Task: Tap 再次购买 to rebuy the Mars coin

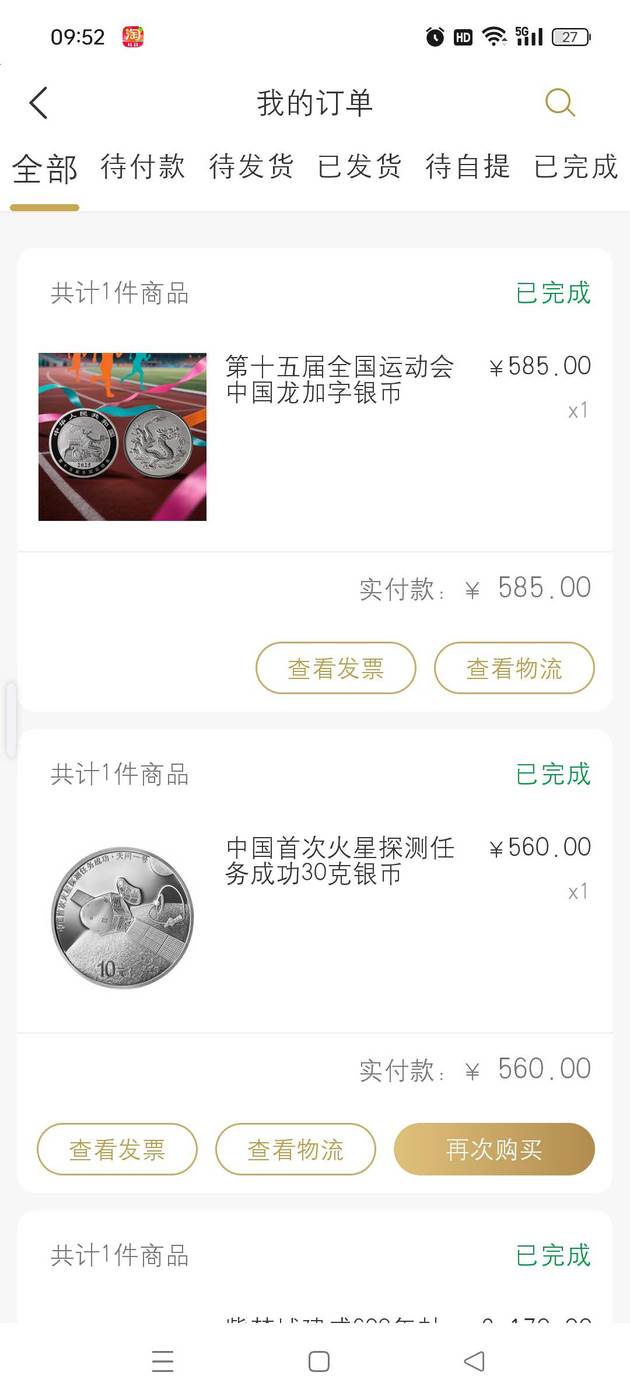Action: coord(494,1149)
